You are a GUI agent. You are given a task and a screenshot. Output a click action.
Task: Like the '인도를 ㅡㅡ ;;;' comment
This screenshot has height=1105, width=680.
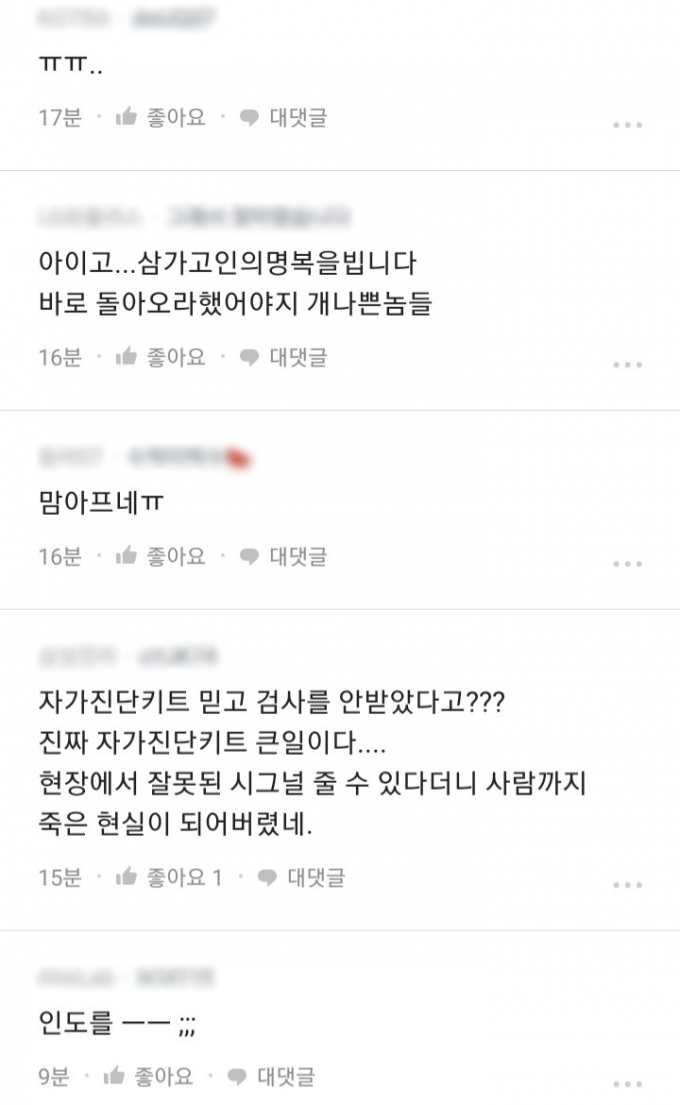(x=148, y=1076)
